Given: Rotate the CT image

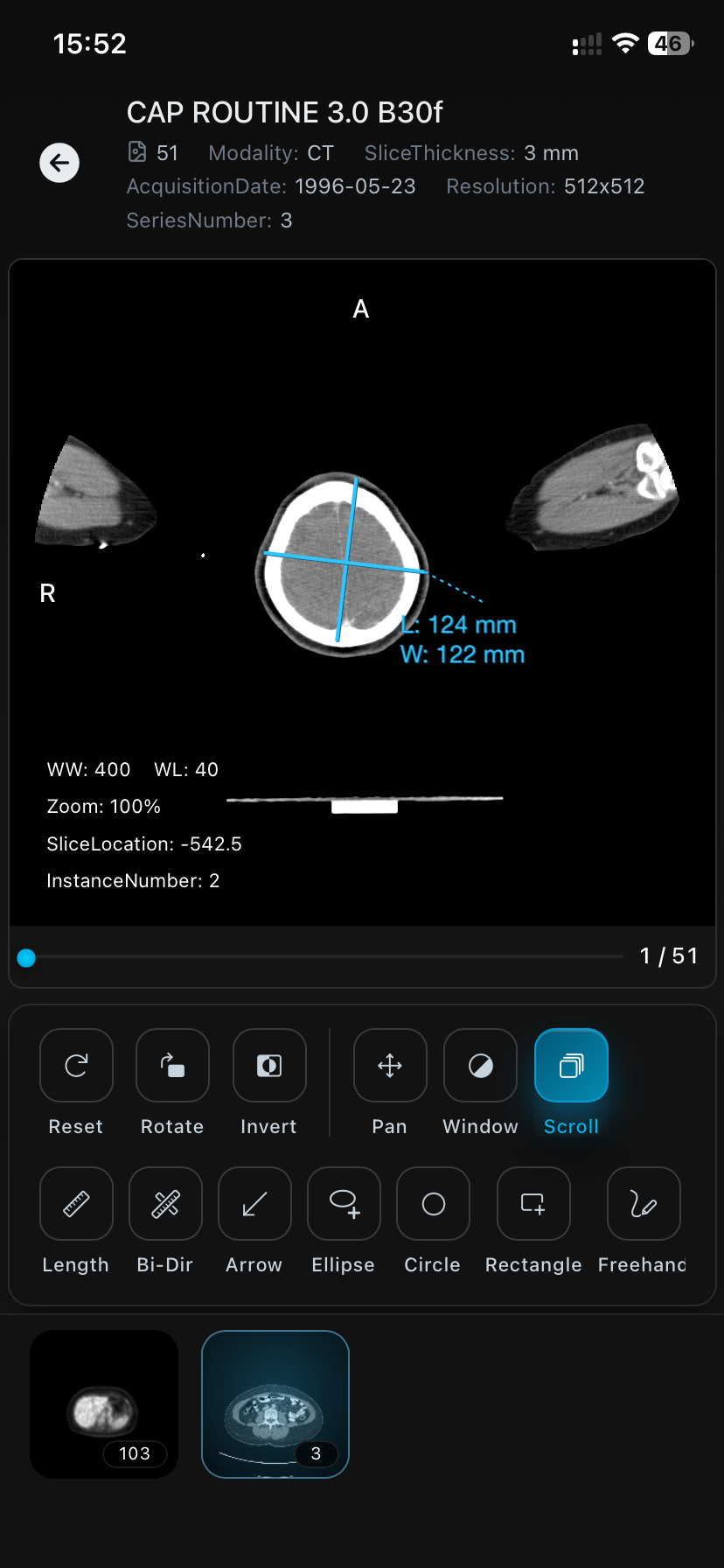Looking at the screenshot, I should [172, 1065].
